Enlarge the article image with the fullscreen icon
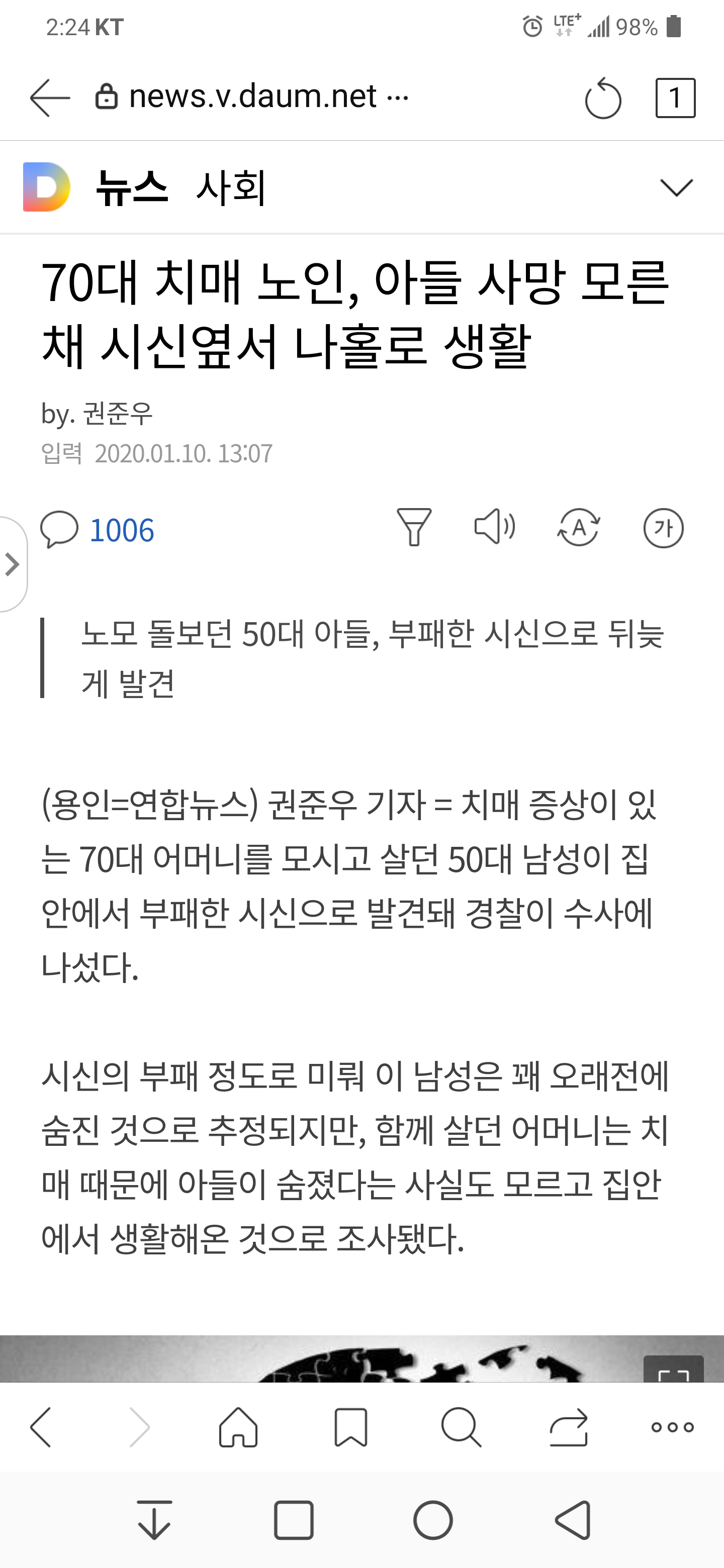724x1568 pixels. tap(674, 1369)
